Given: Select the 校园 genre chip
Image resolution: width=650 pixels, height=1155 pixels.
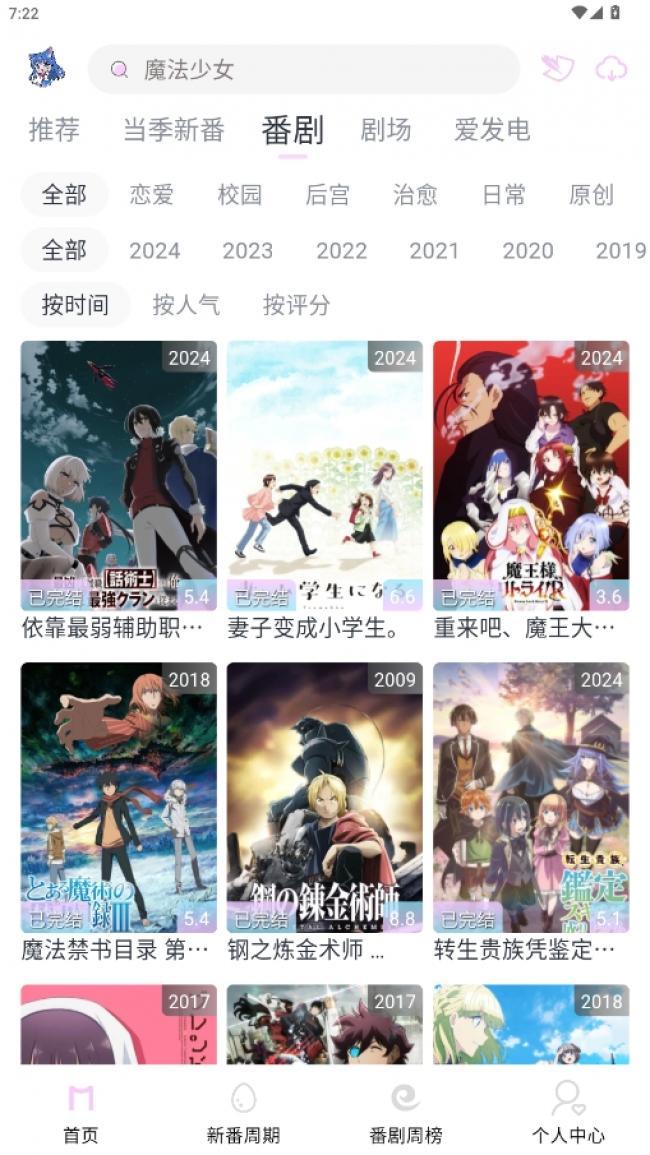Looking at the screenshot, I should [240, 194].
